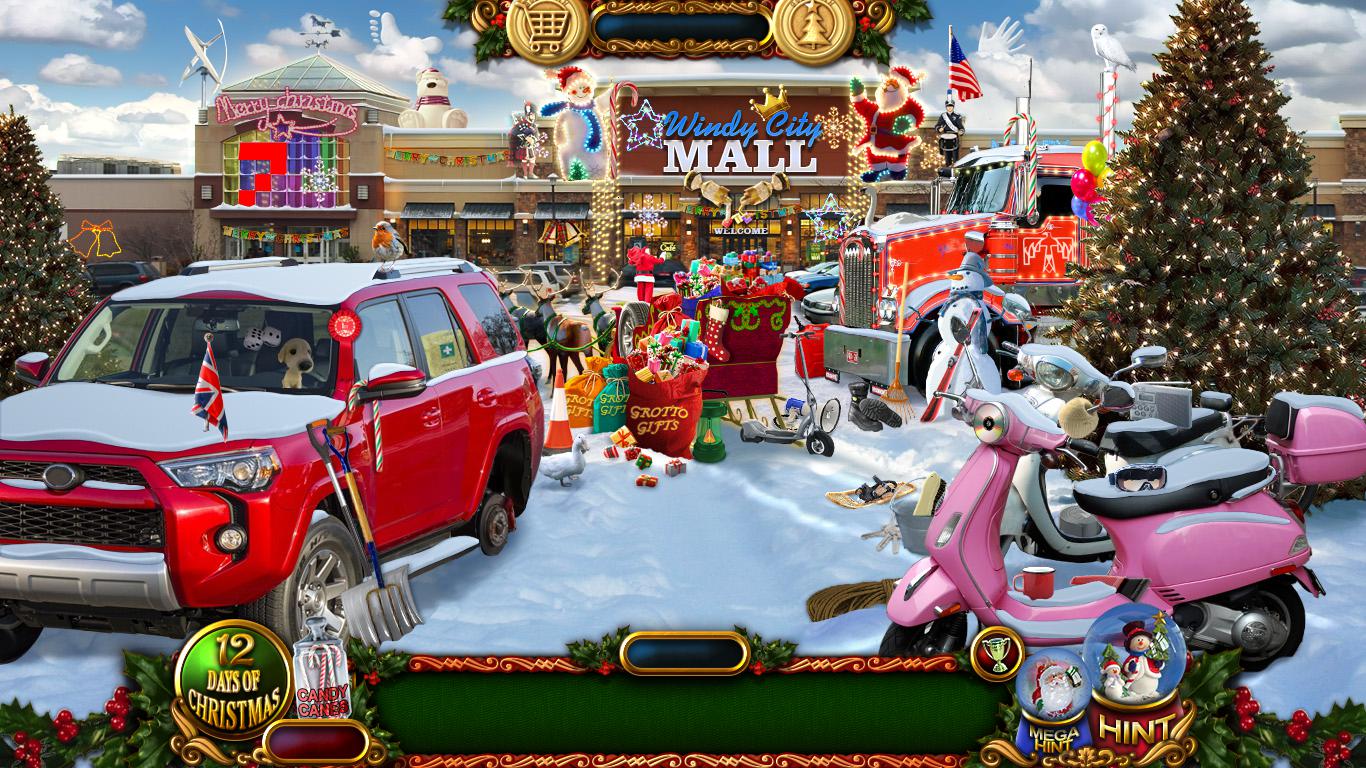
Task: Tap the Christmas tree gold button
Action: pyautogui.click(x=814, y=28)
